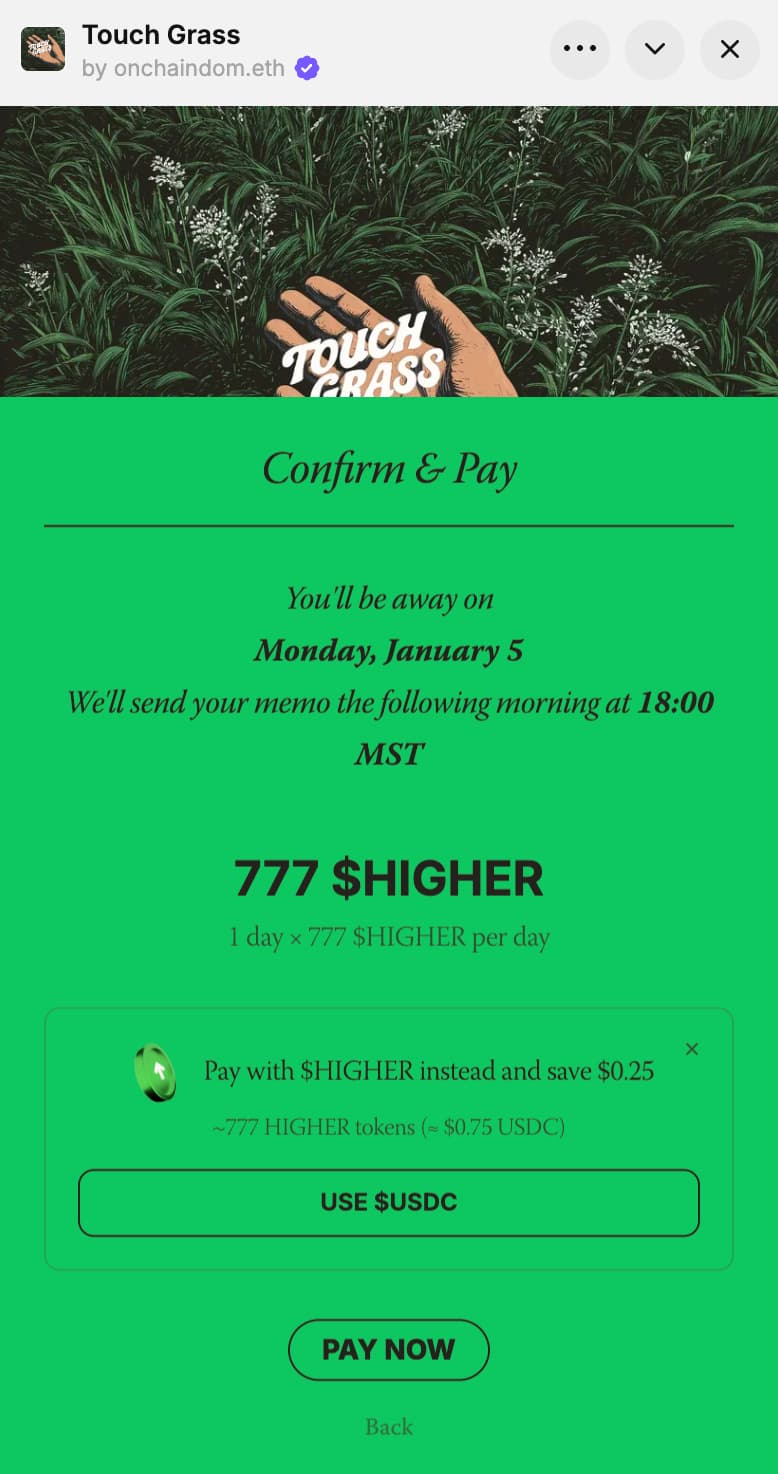778x1474 pixels.
Task: Open the three-dot overflow menu
Action: (x=580, y=49)
